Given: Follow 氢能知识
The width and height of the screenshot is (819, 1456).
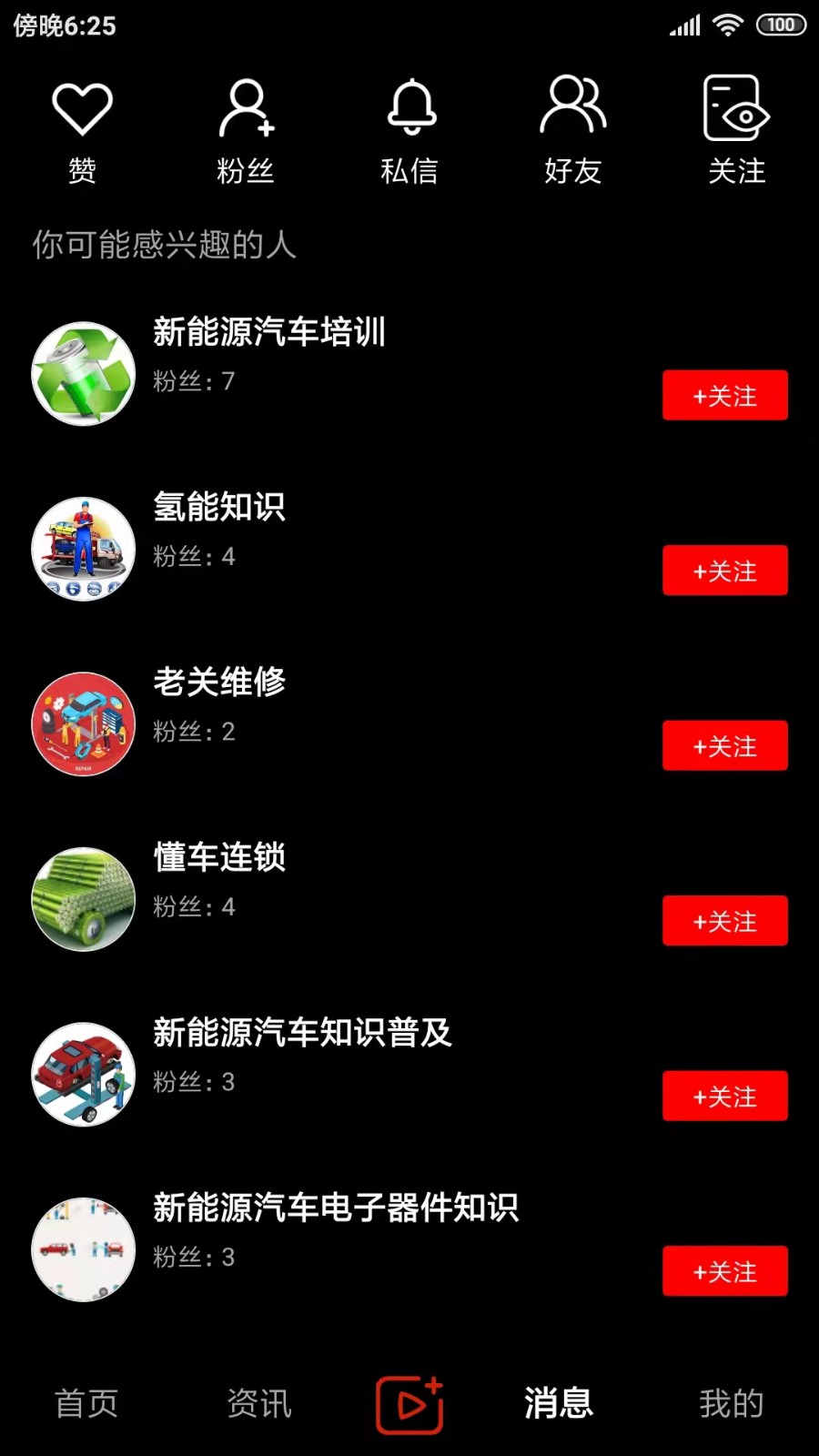Looking at the screenshot, I should point(724,571).
